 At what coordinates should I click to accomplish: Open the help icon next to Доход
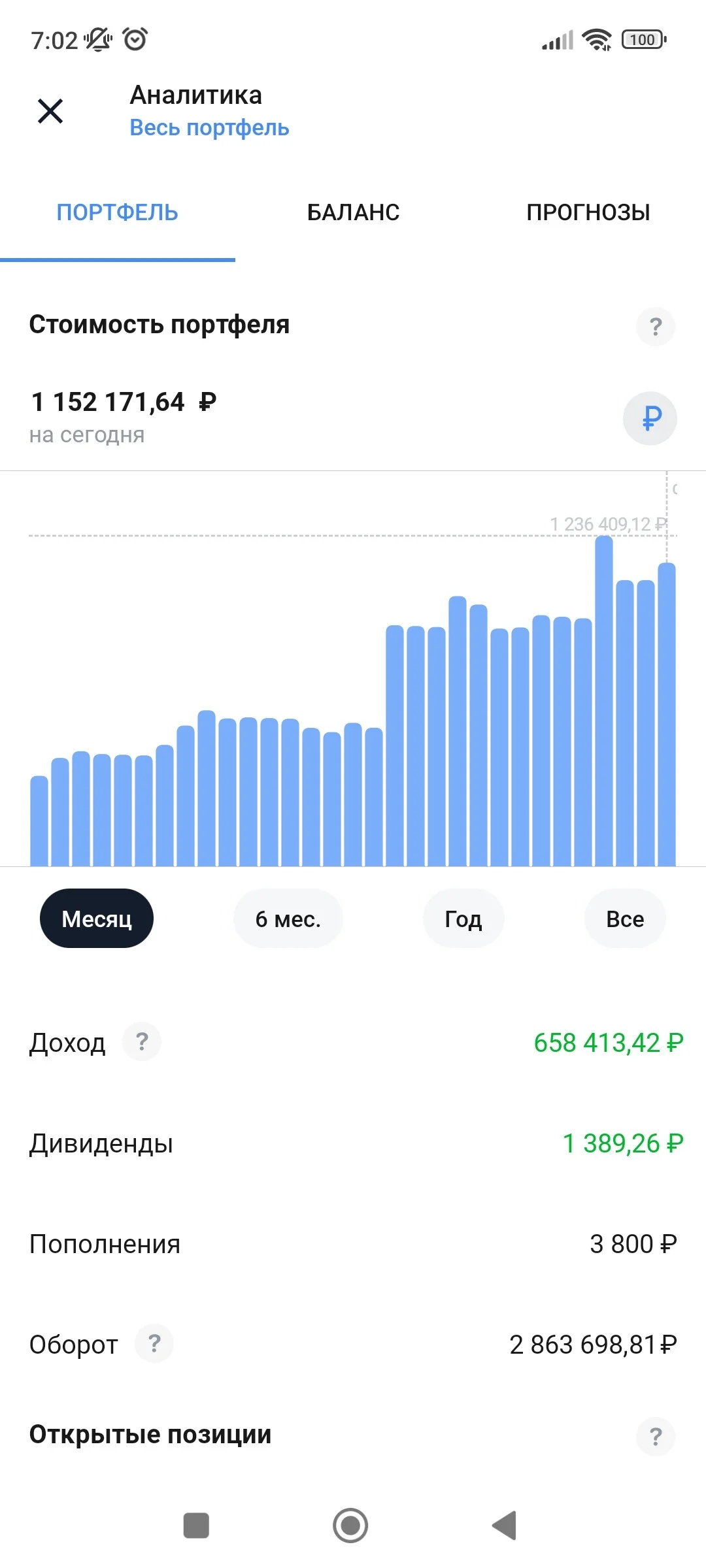click(142, 1041)
